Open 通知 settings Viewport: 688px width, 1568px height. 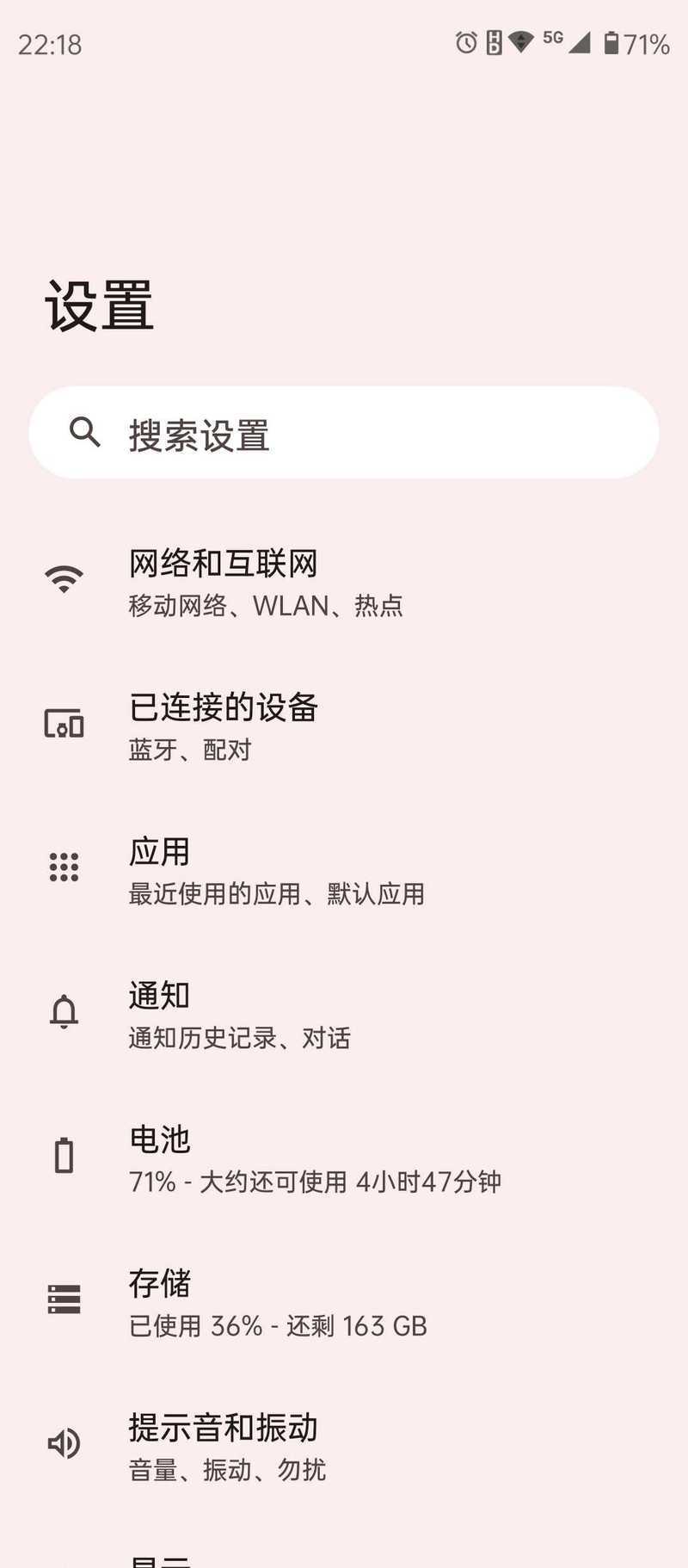pyautogui.click(x=344, y=1014)
